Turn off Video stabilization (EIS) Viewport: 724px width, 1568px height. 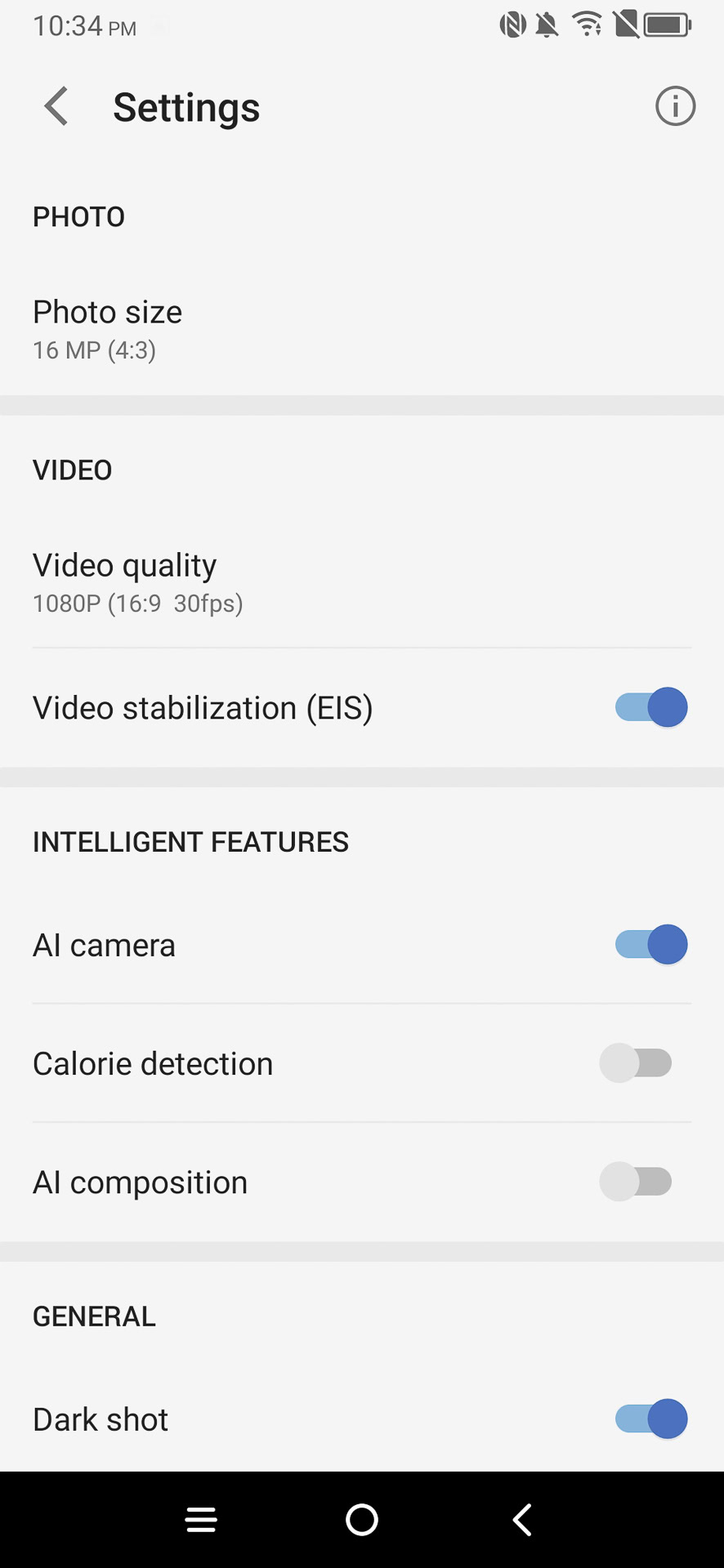tap(650, 707)
